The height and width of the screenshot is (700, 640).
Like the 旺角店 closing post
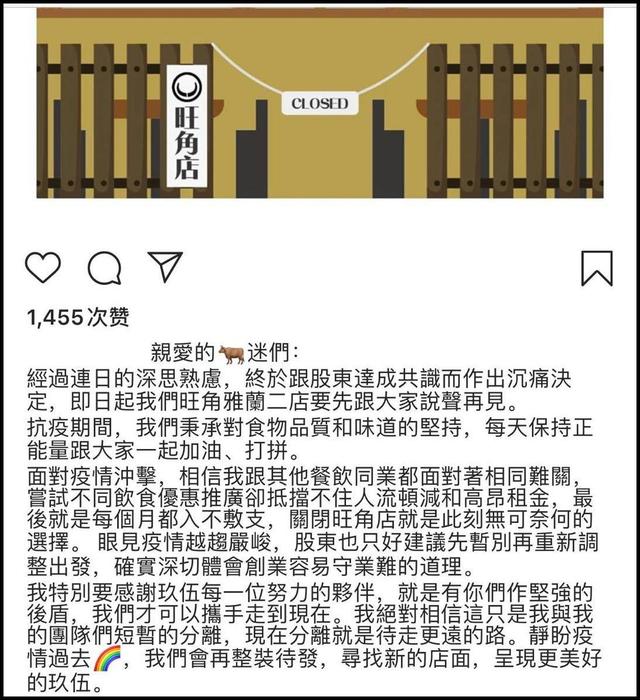point(43,268)
